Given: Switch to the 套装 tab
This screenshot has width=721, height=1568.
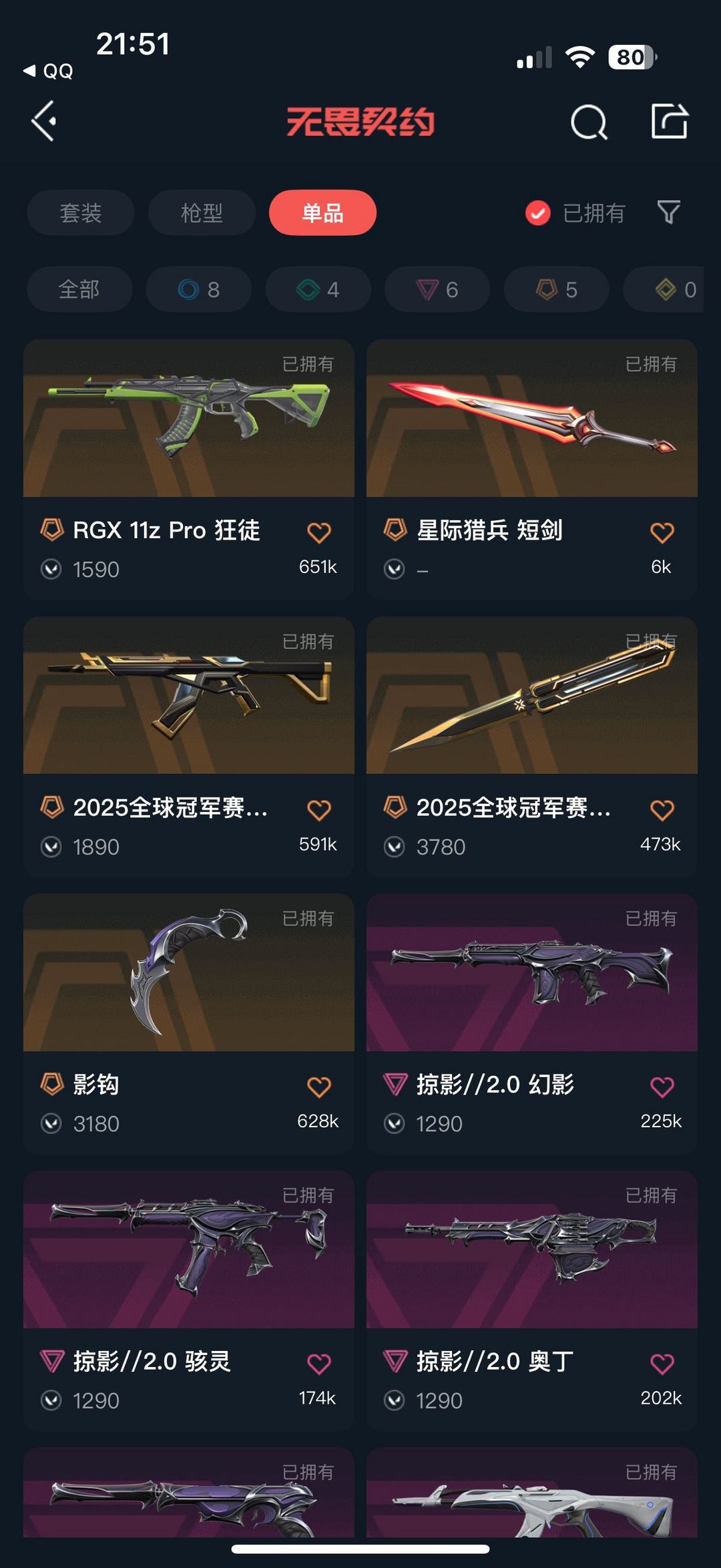Looking at the screenshot, I should click(81, 213).
